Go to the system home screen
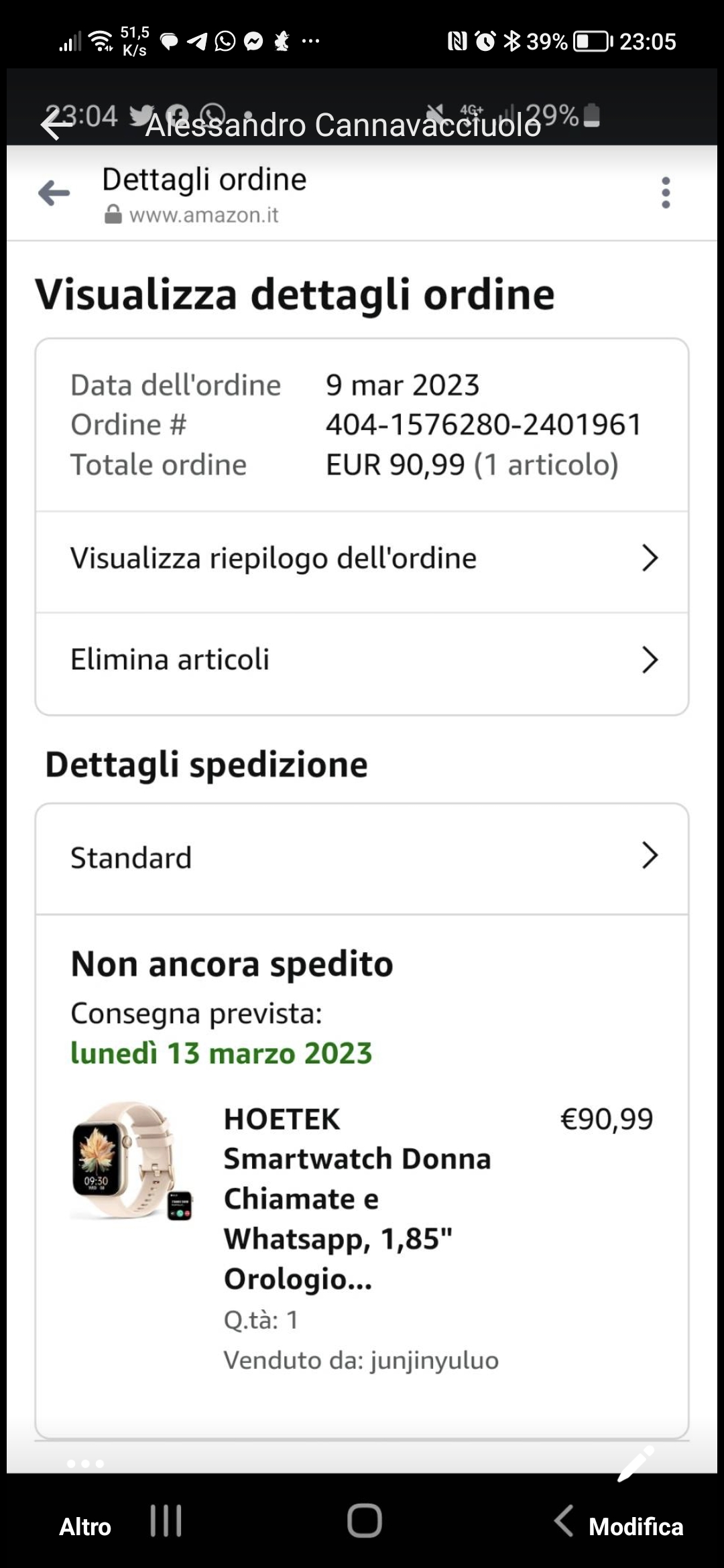Image resolution: width=724 pixels, height=1568 pixels. [x=364, y=1520]
